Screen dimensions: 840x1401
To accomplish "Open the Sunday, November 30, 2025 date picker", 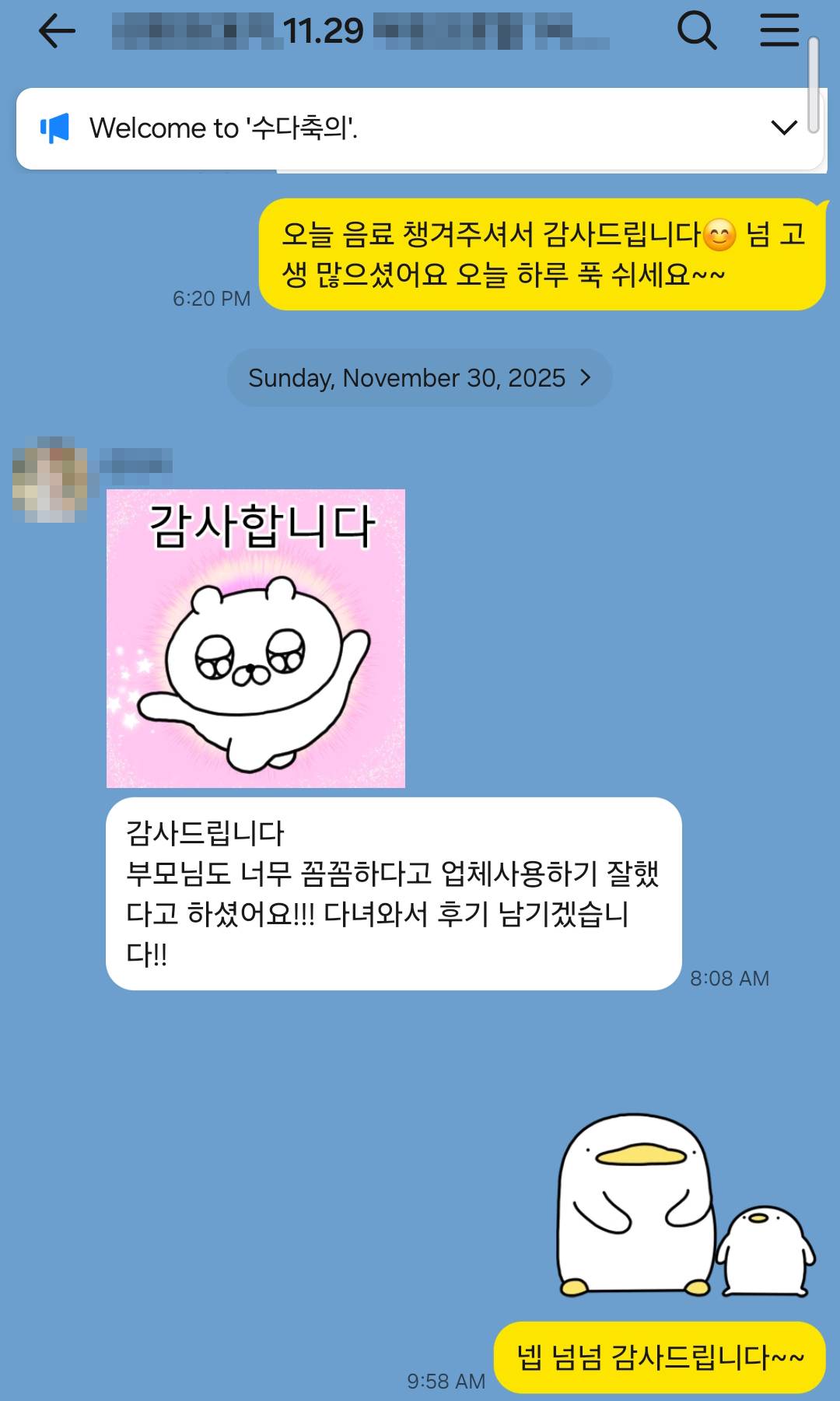I will point(419,378).
